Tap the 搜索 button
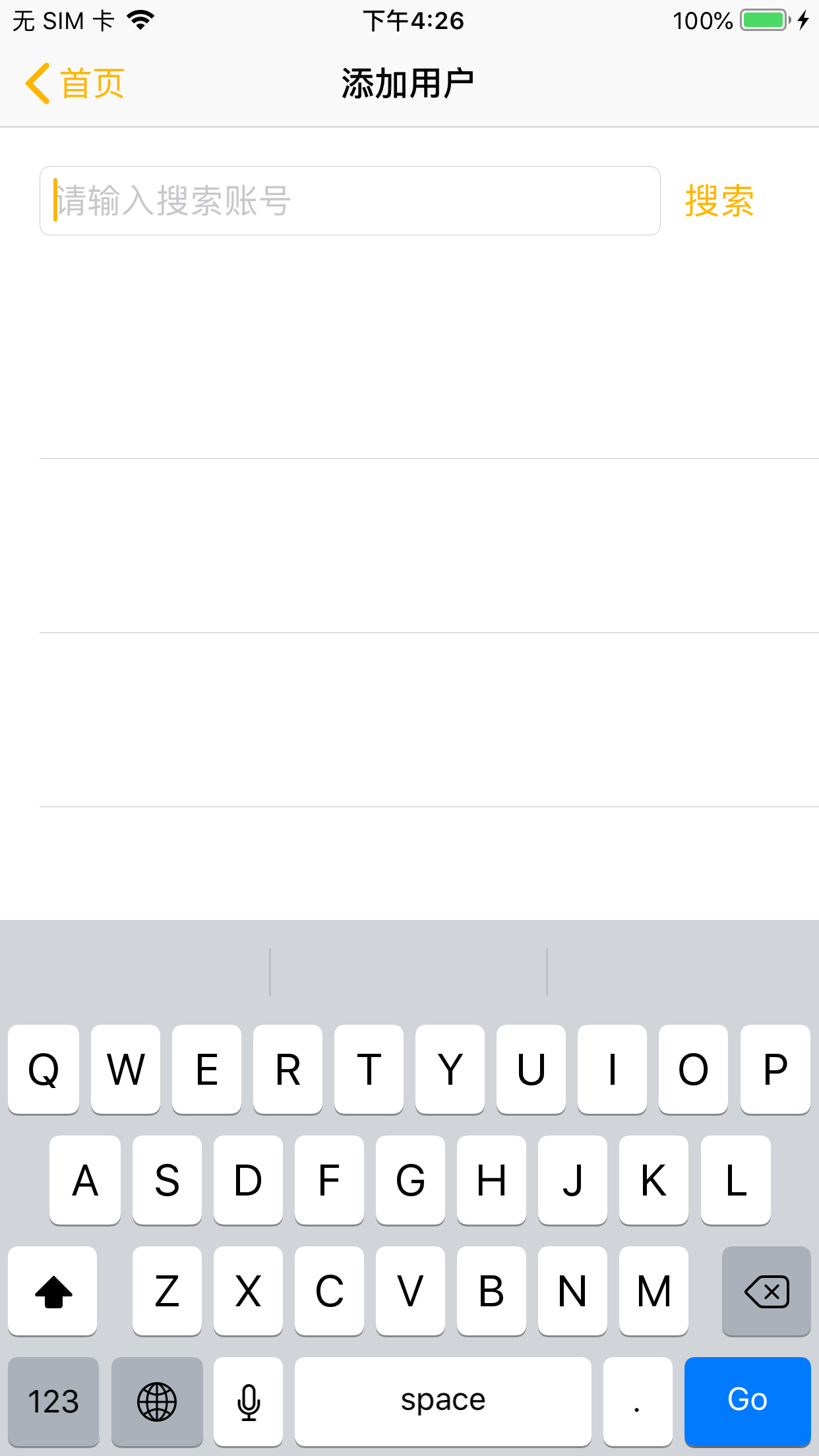Image resolution: width=819 pixels, height=1456 pixels. [719, 201]
